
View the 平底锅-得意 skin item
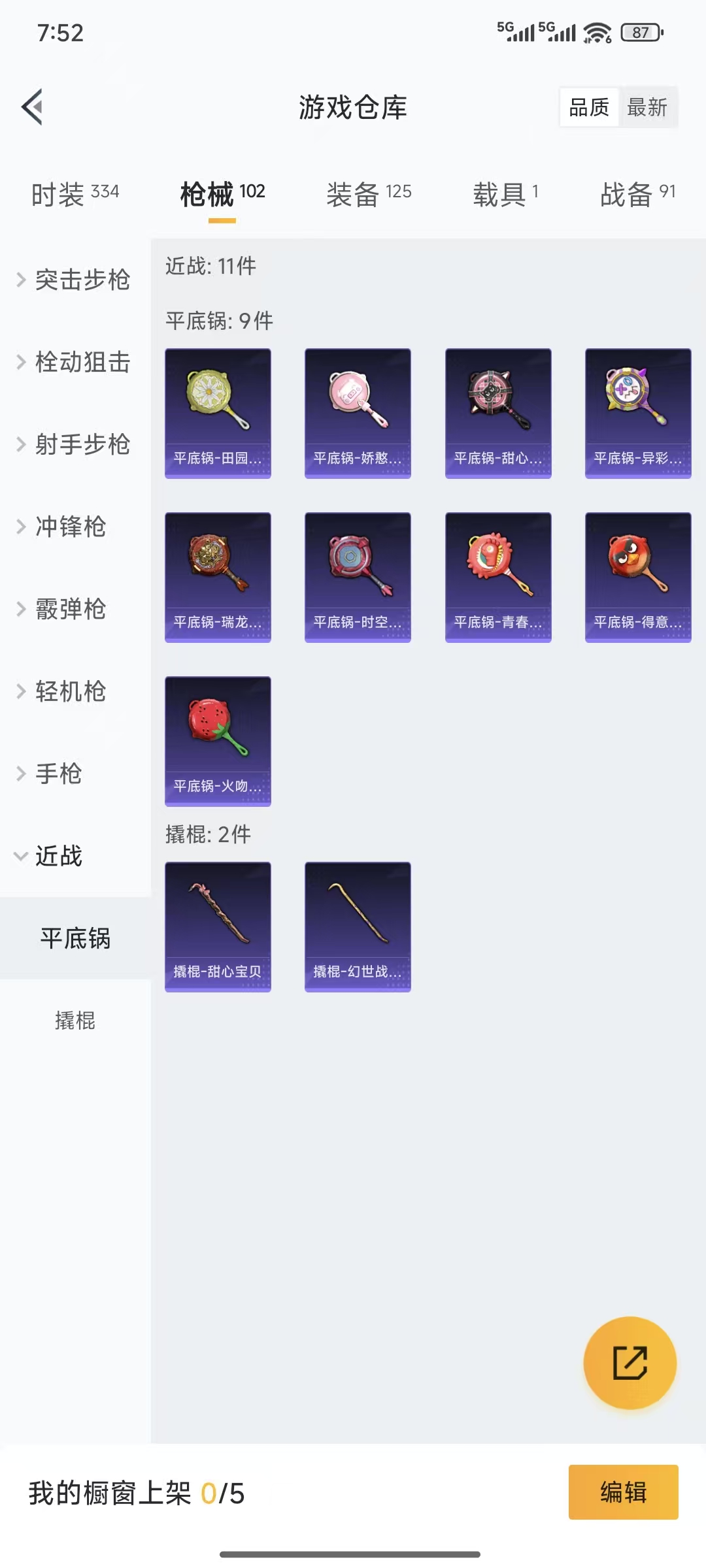pos(638,578)
